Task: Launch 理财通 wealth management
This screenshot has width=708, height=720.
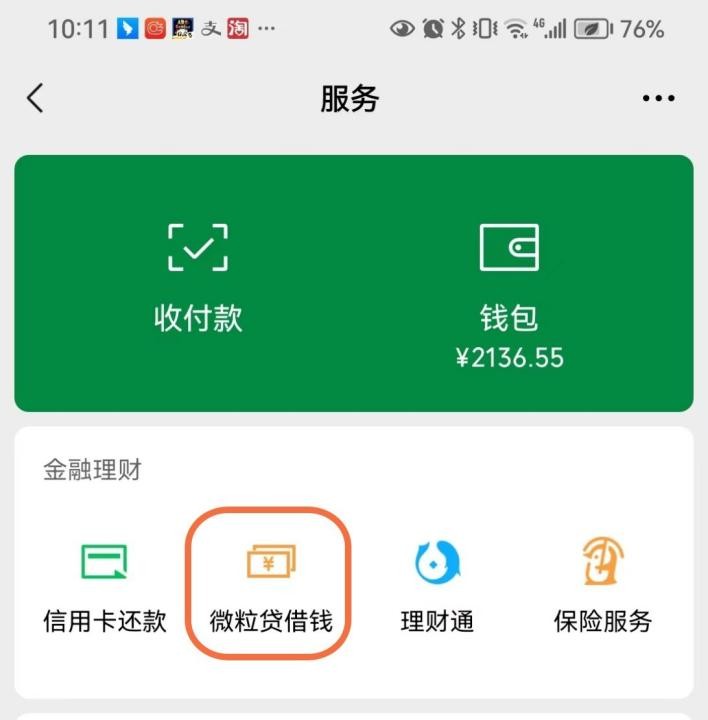Action: click(437, 587)
